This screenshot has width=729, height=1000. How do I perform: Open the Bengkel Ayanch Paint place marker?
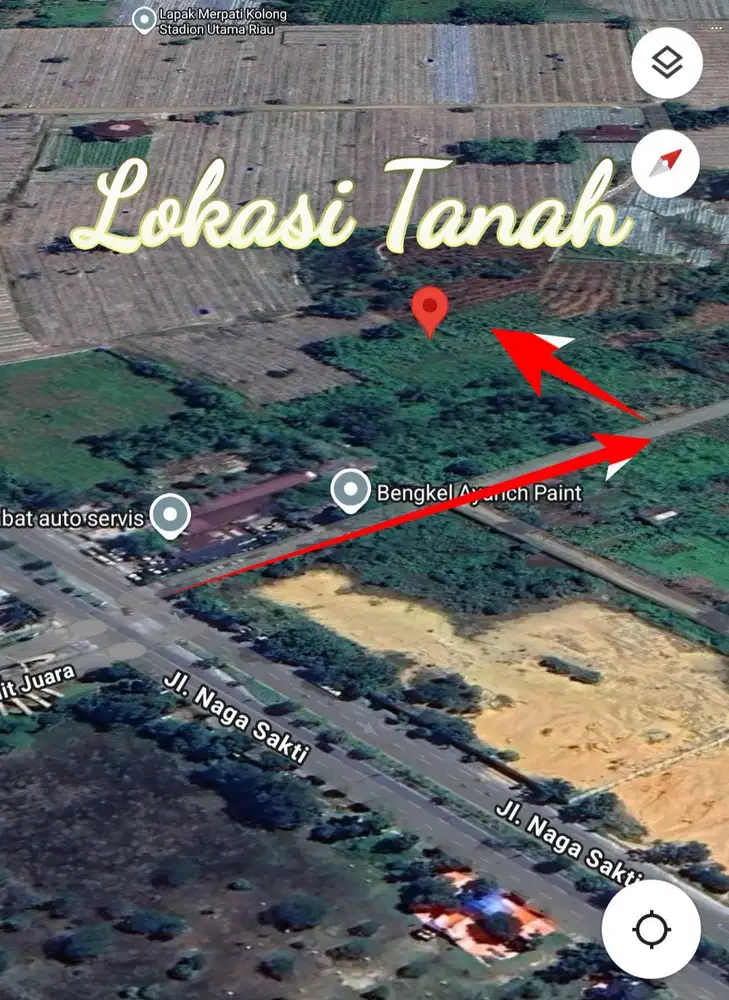(x=350, y=492)
